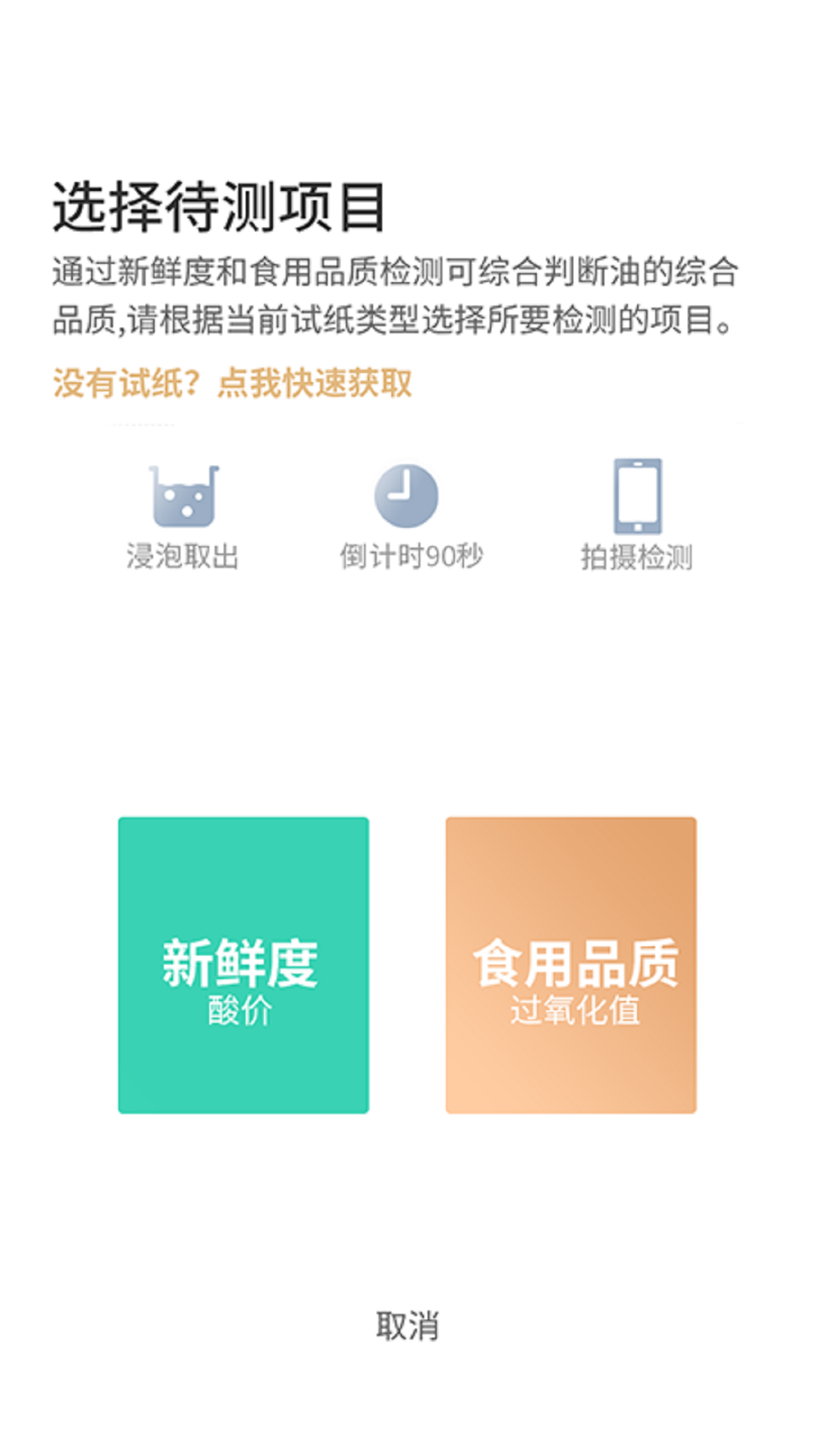Click the 浸泡取出 text label
Viewport: 819px width, 1456px height.
pos(184,557)
